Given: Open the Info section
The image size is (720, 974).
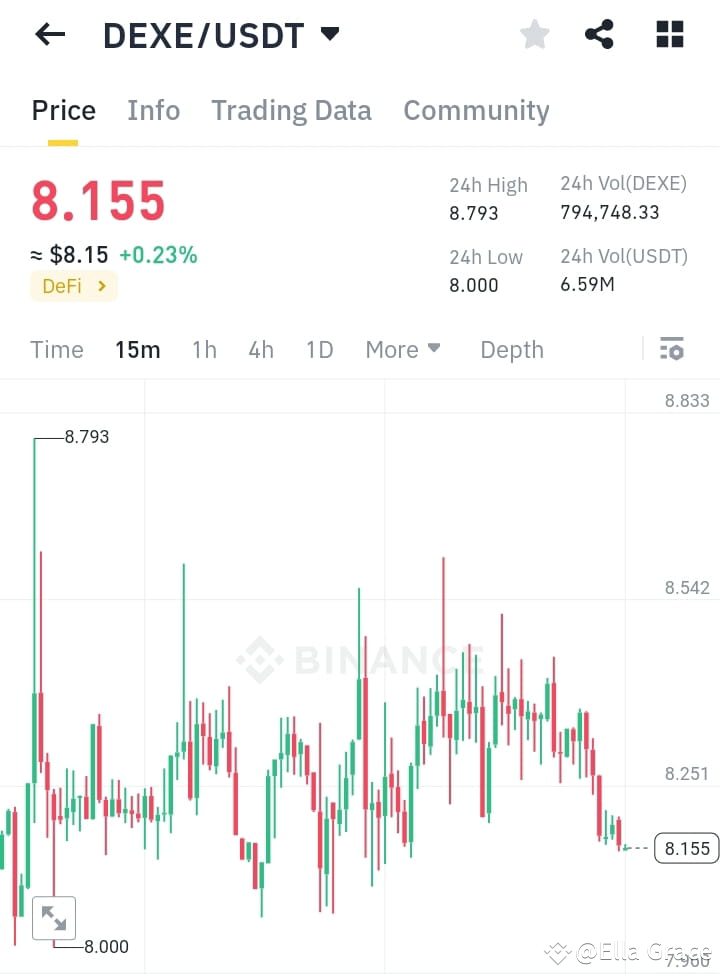Looking at the screenshot, I should pos(153,111).
